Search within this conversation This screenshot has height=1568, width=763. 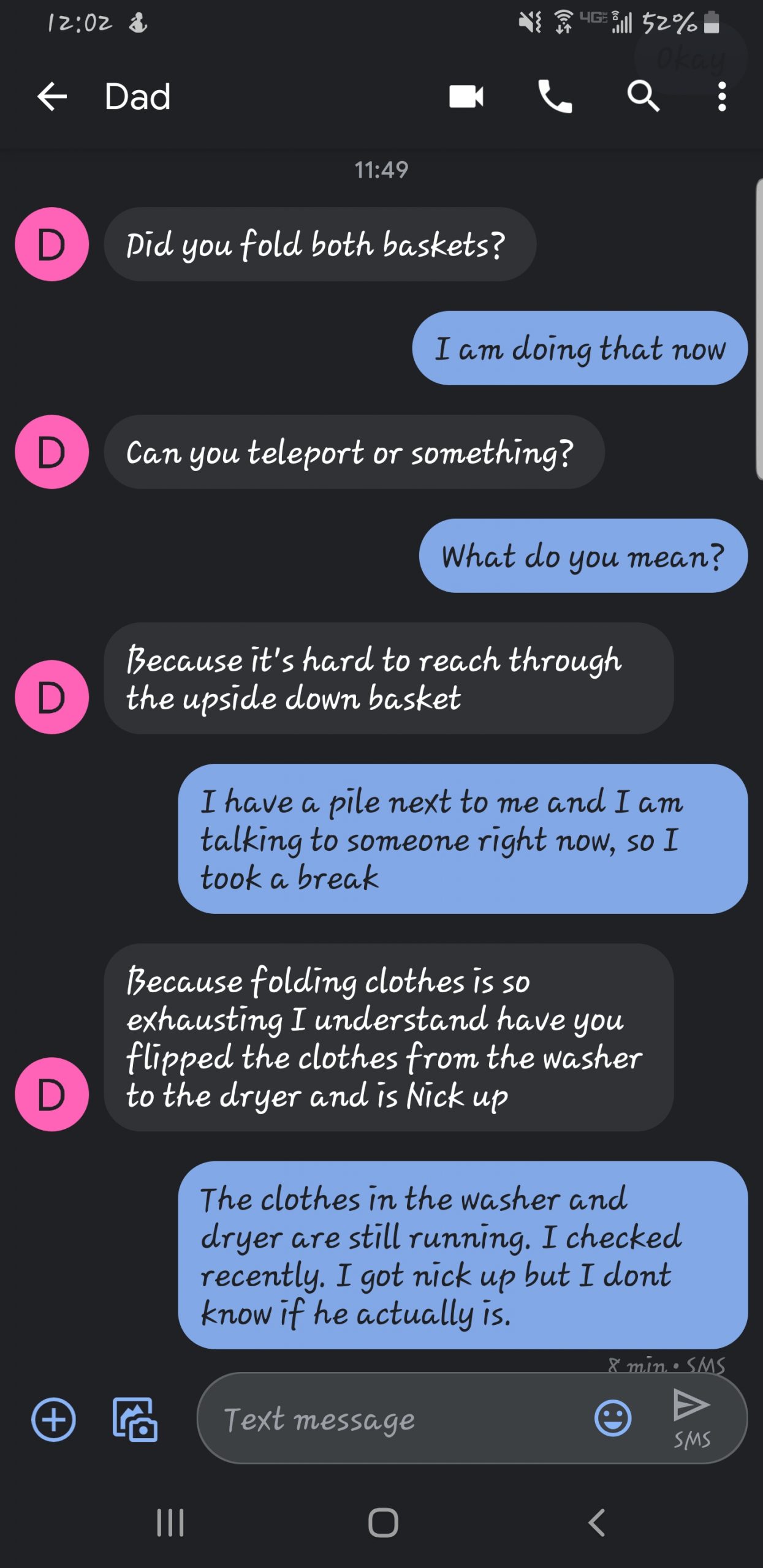(x=643, y=97)
